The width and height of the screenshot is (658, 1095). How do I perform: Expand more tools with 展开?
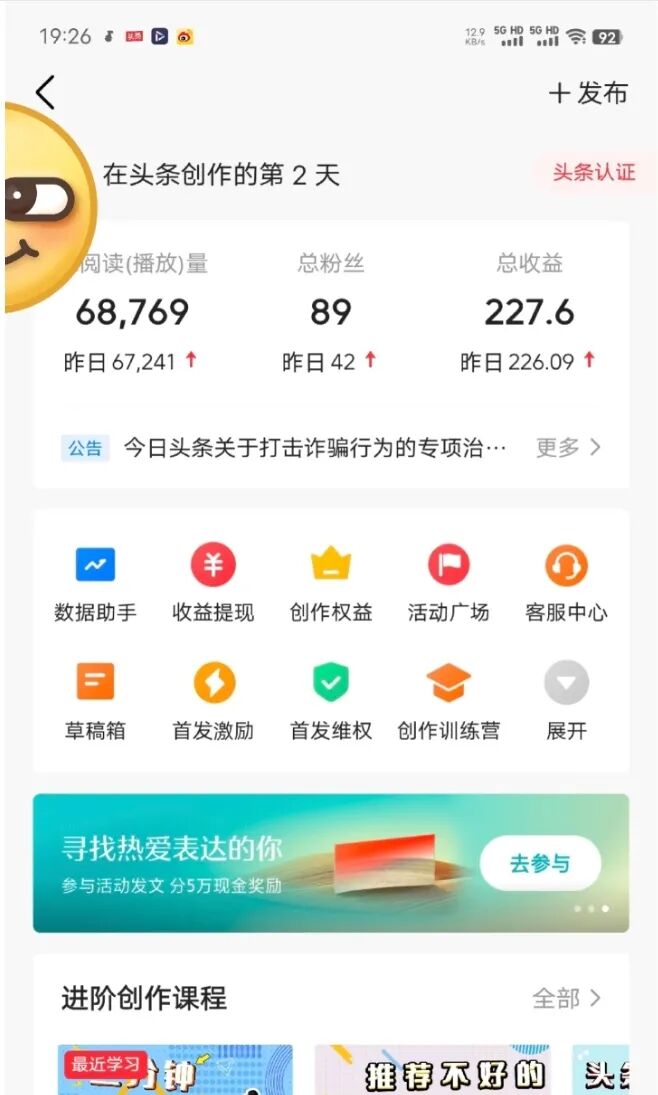566,701
